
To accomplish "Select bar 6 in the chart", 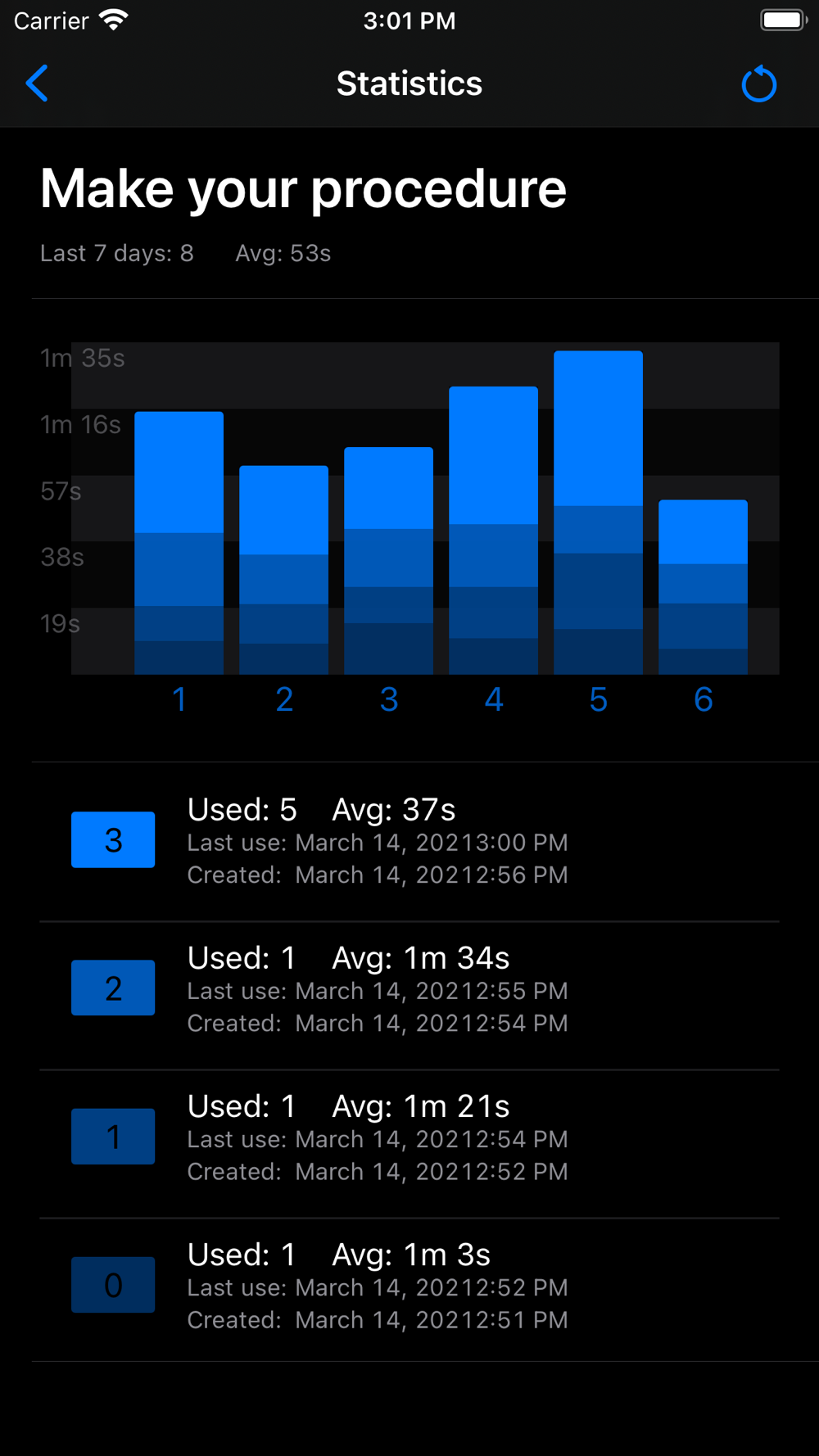I will pos(703,586).
